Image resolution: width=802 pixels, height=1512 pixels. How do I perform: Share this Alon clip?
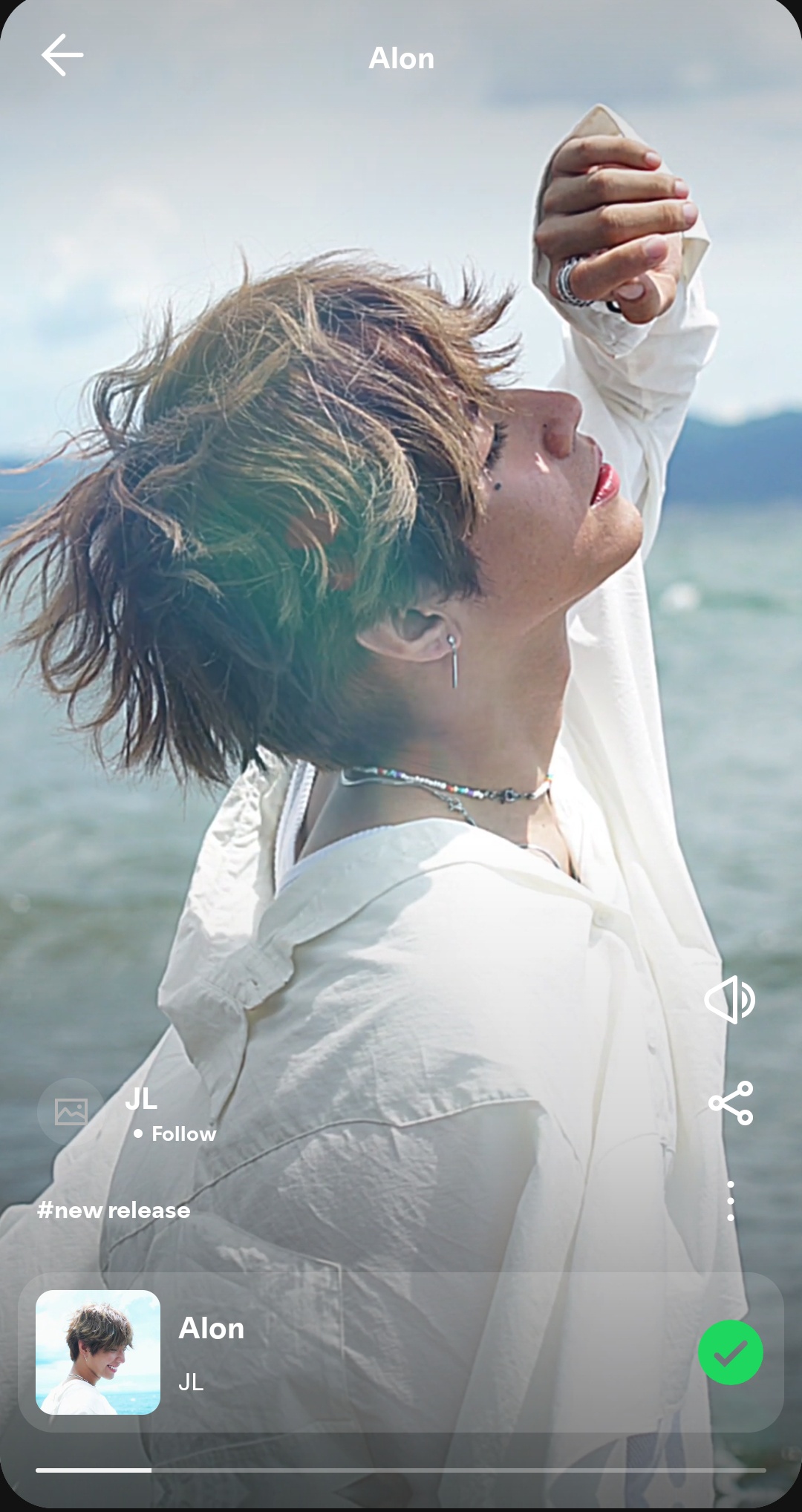click(731, 1103)
